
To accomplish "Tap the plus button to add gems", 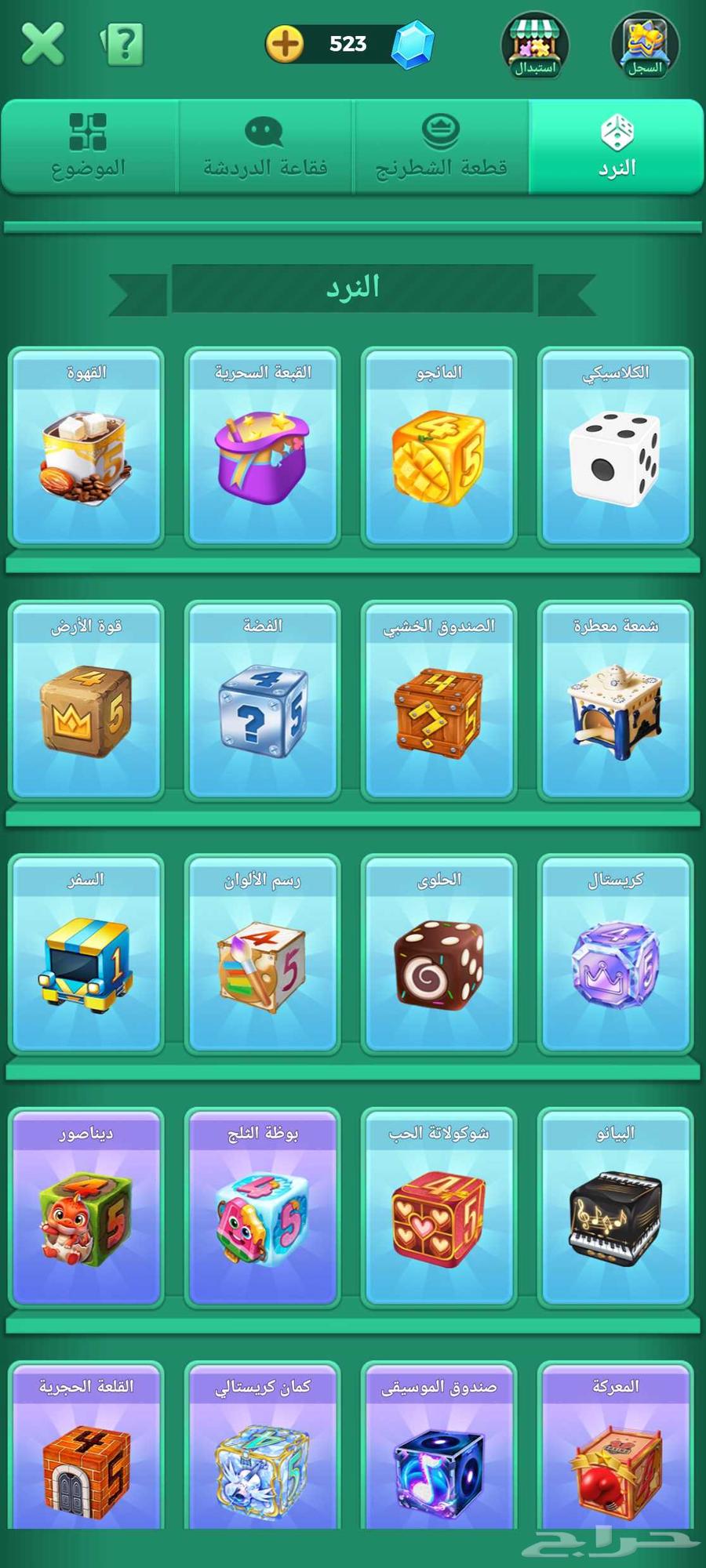I will (285, 44).
